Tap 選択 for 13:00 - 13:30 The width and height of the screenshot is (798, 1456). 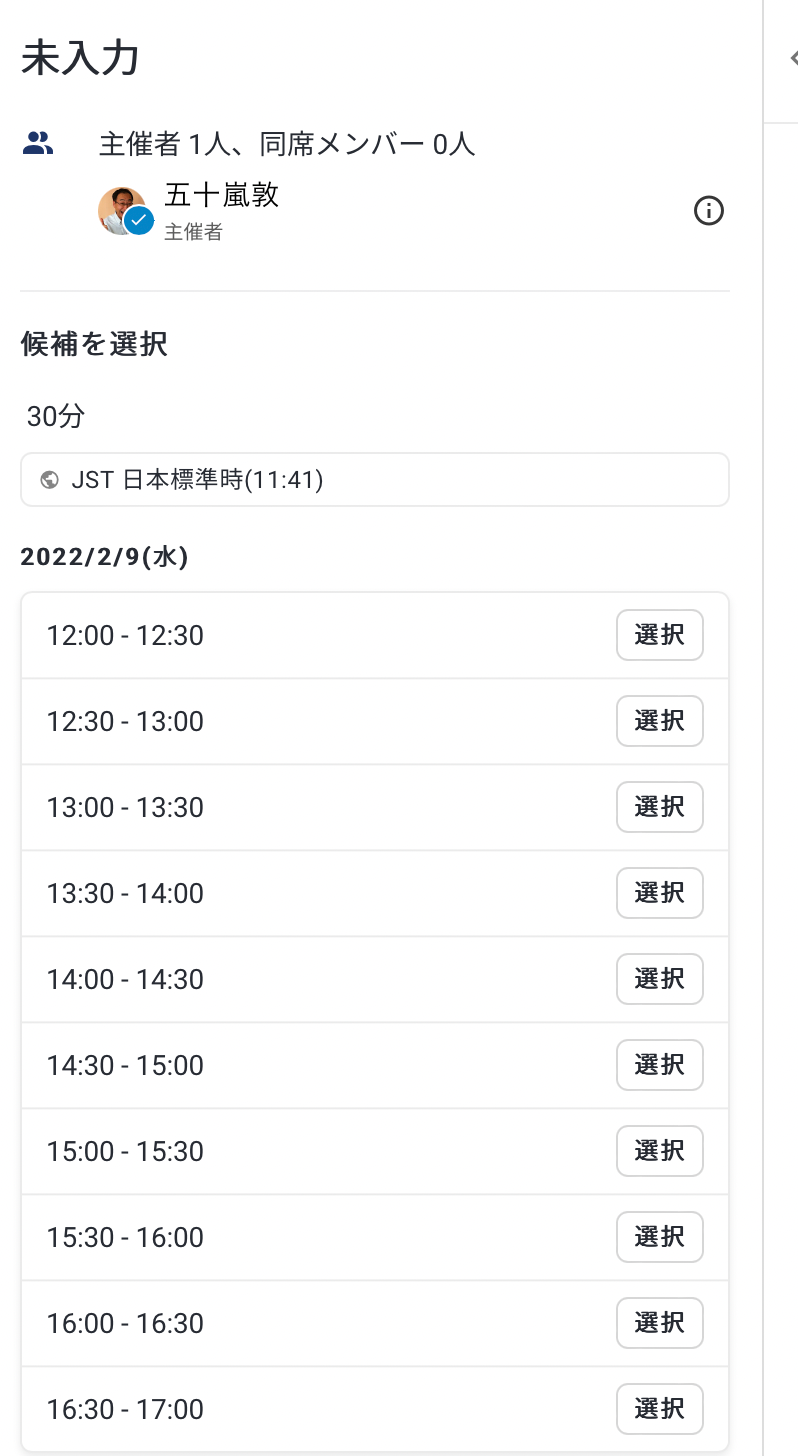point(659,807)
